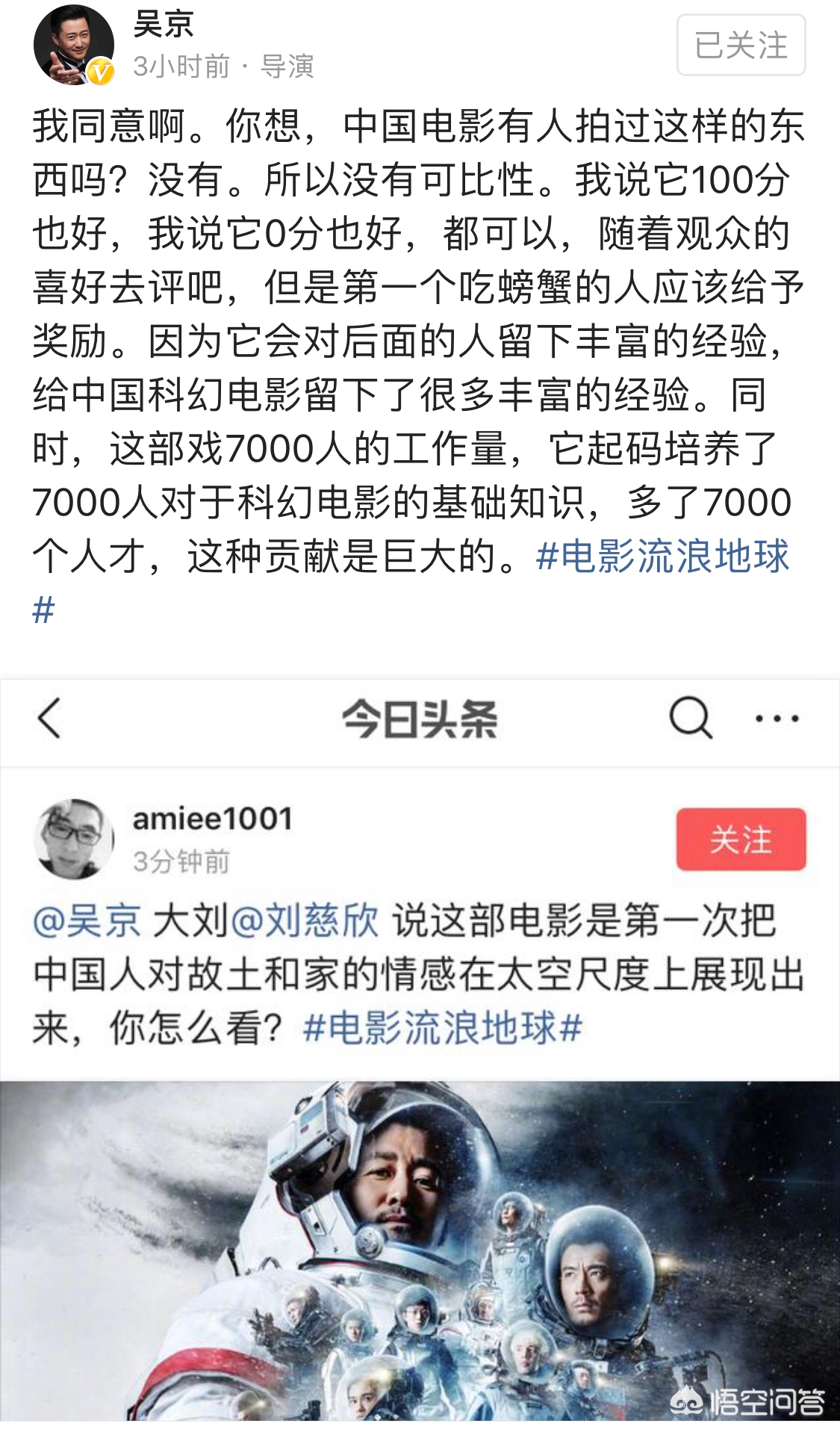Screen dimensions: 840x1432
Task: Open the attached screenshot image in the post
Action: point(420,1050)
